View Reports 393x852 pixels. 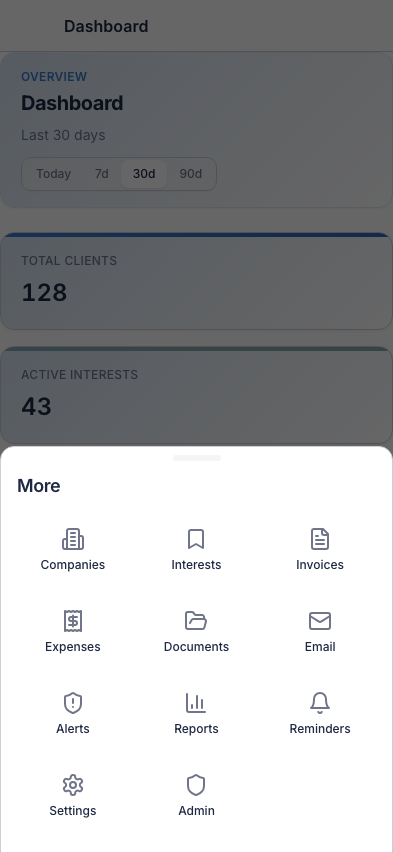click(196, 714)
